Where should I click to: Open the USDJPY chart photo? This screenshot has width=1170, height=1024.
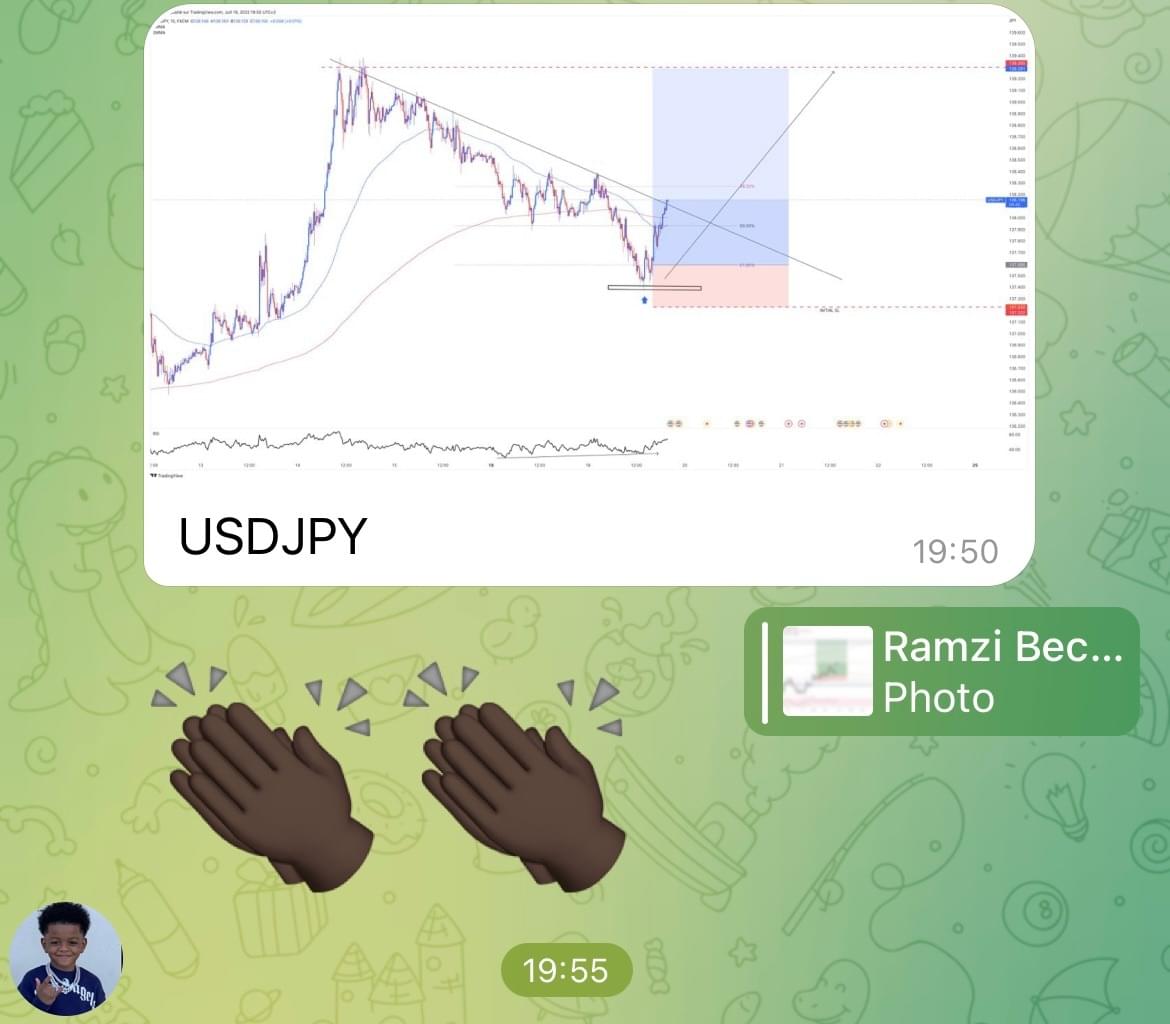(588, 250)
